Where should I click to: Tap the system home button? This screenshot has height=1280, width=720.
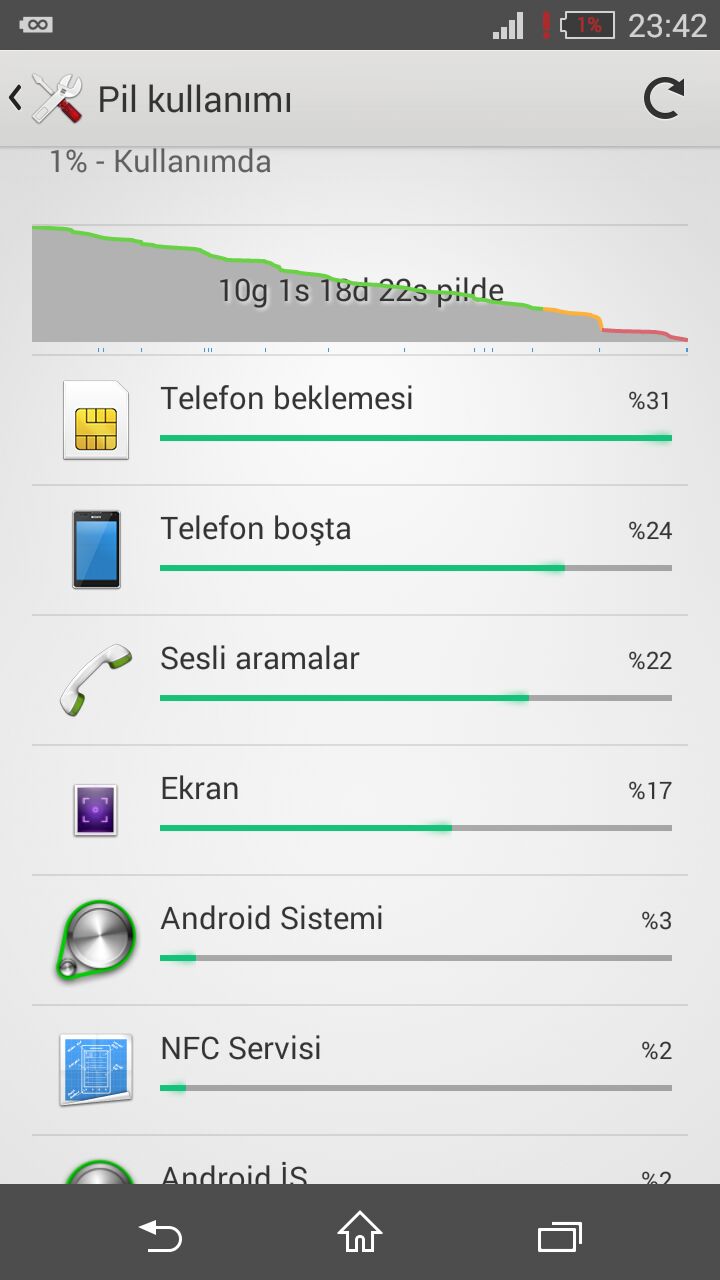[360, 1232]
